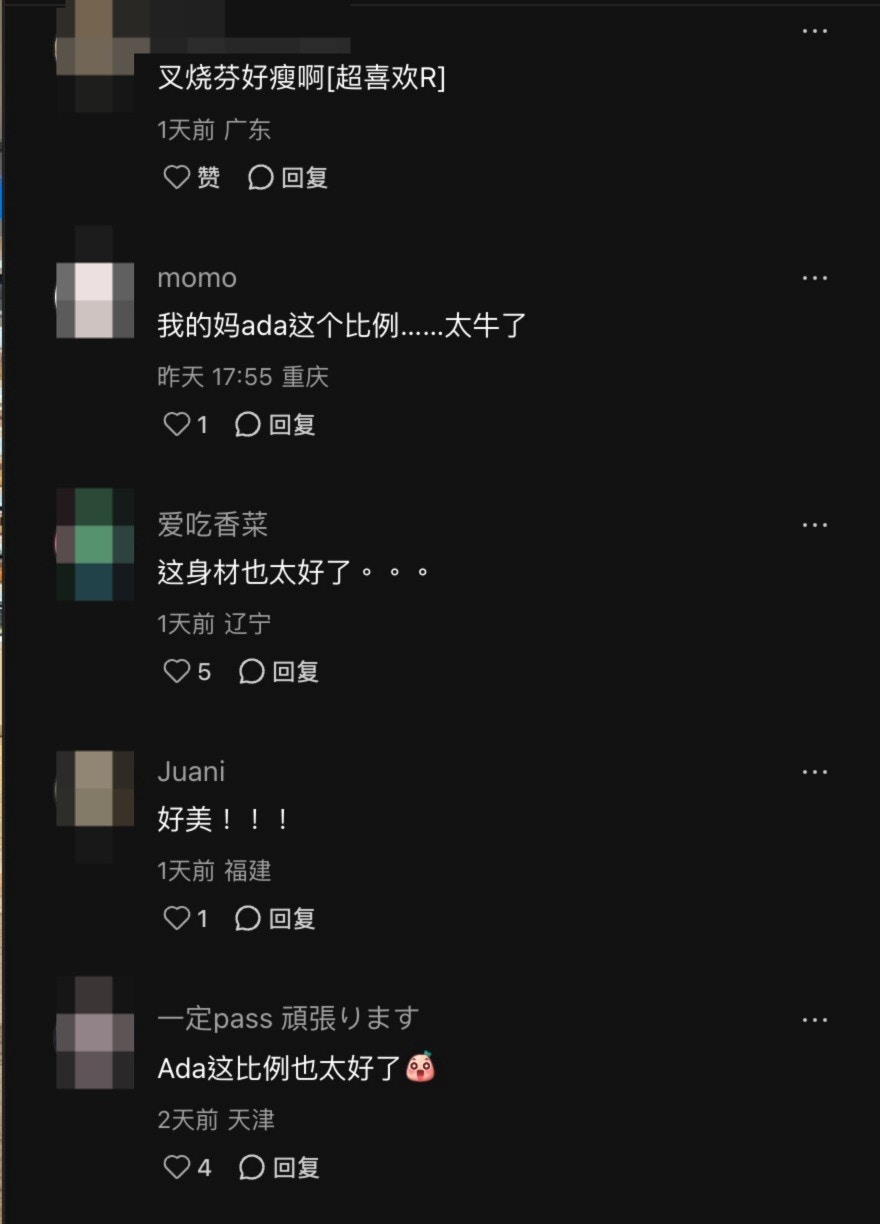Screen dimensions: 880x1224
Task: View 一定pass 頑張ります's profile avatar
Action: pyautogui.click(x=95, y=1035)
